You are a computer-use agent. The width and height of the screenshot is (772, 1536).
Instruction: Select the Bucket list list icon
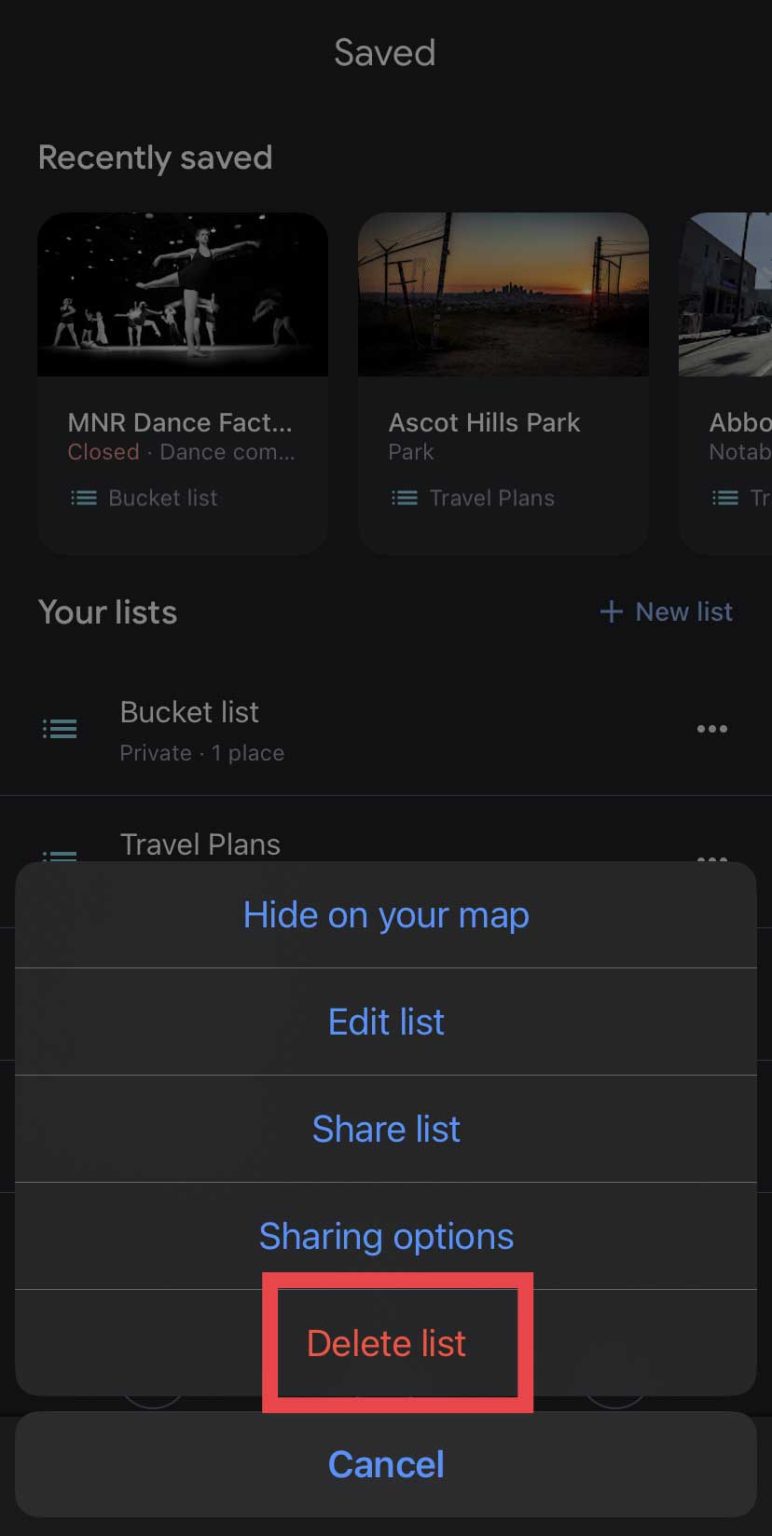[x=59, y=728]
